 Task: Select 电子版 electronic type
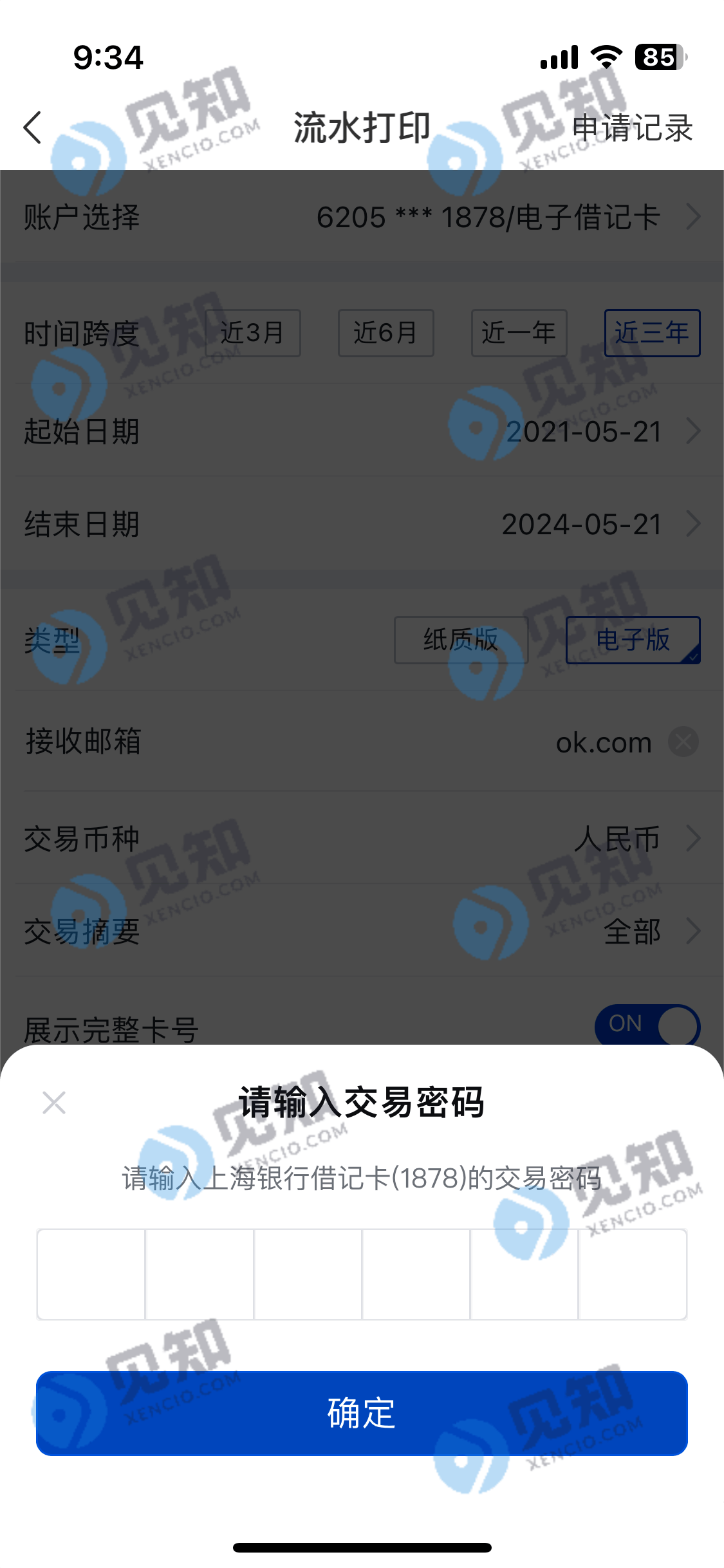(633, 640)
